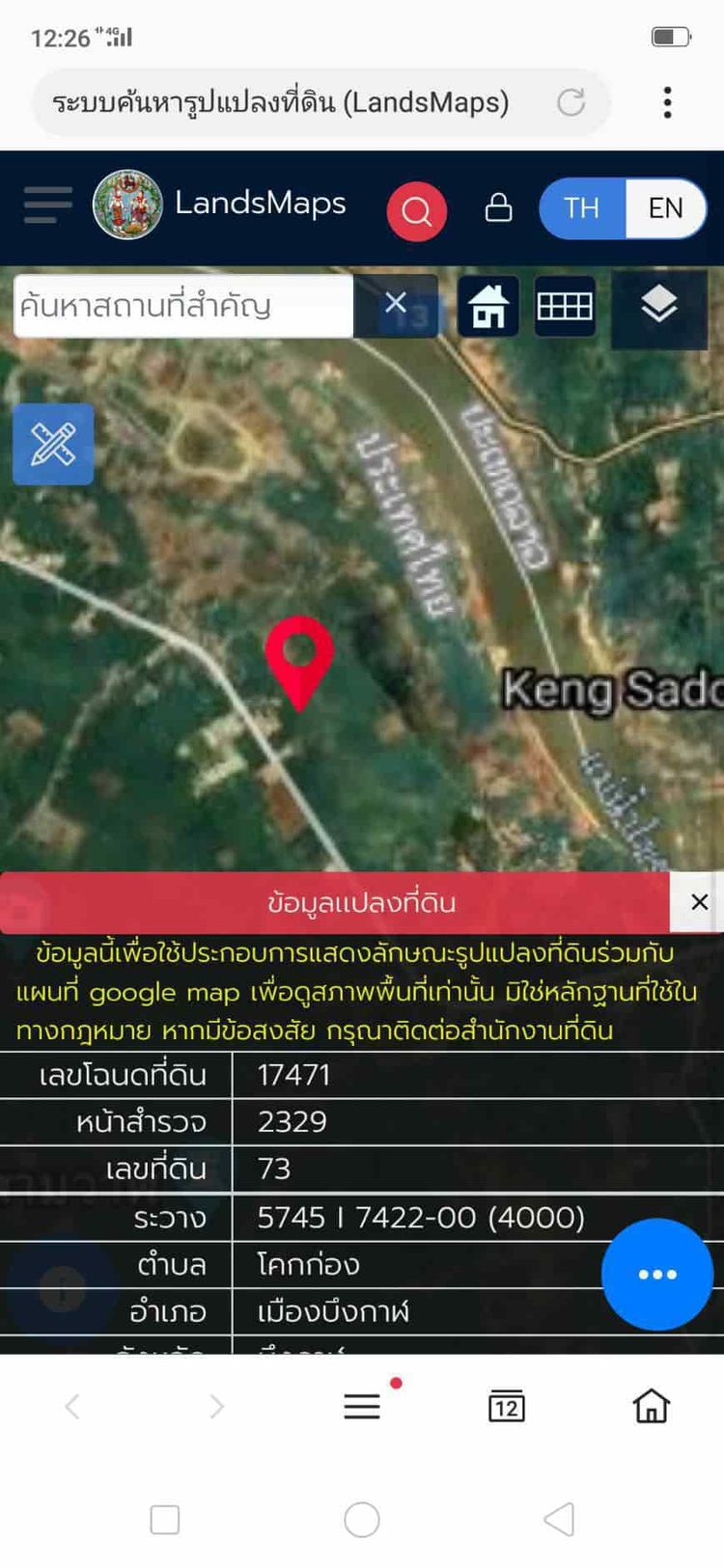Open the login padlock icon
Image resolution: width=724 pixels, height=1568 pixels.
coord(498,207)
